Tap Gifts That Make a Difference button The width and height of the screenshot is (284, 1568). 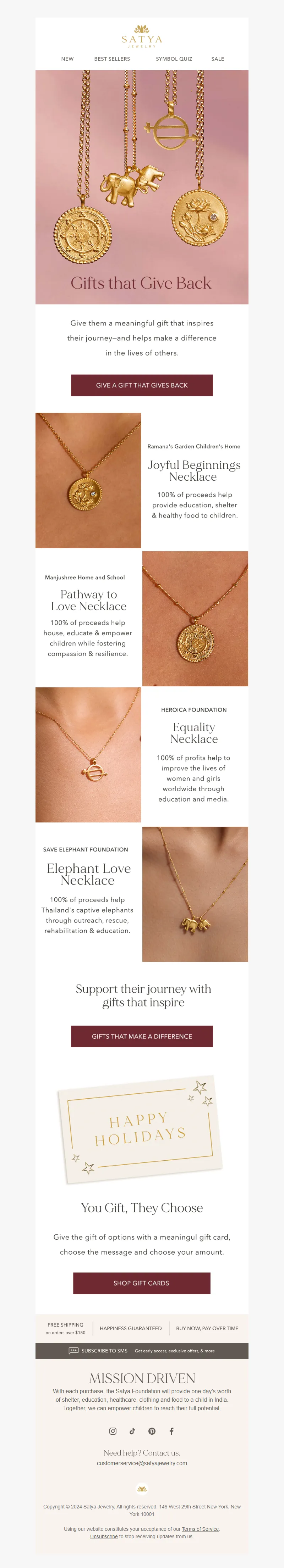(141, 1036)
